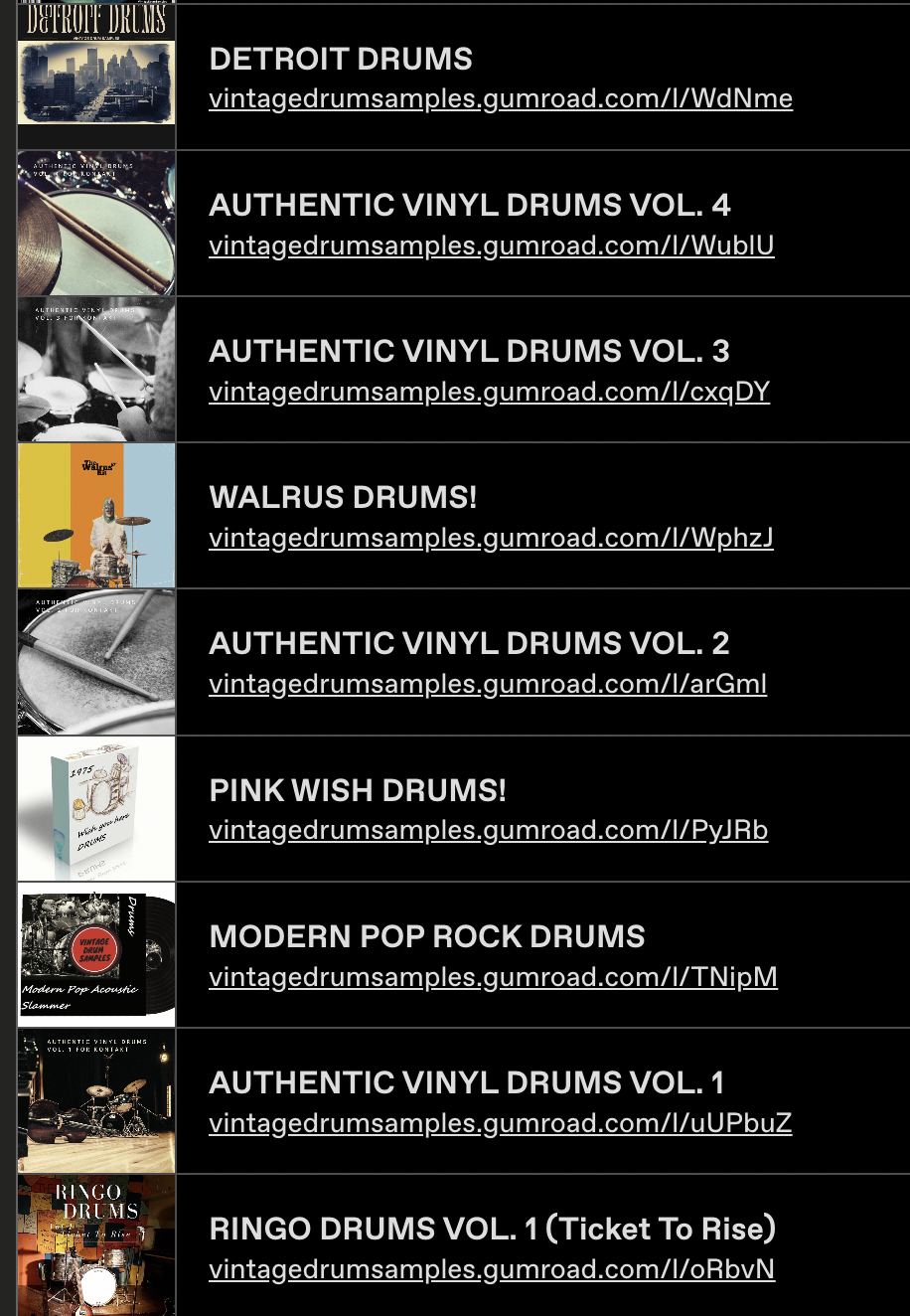Open the Modern Pop Rock Drums cover

96,954
